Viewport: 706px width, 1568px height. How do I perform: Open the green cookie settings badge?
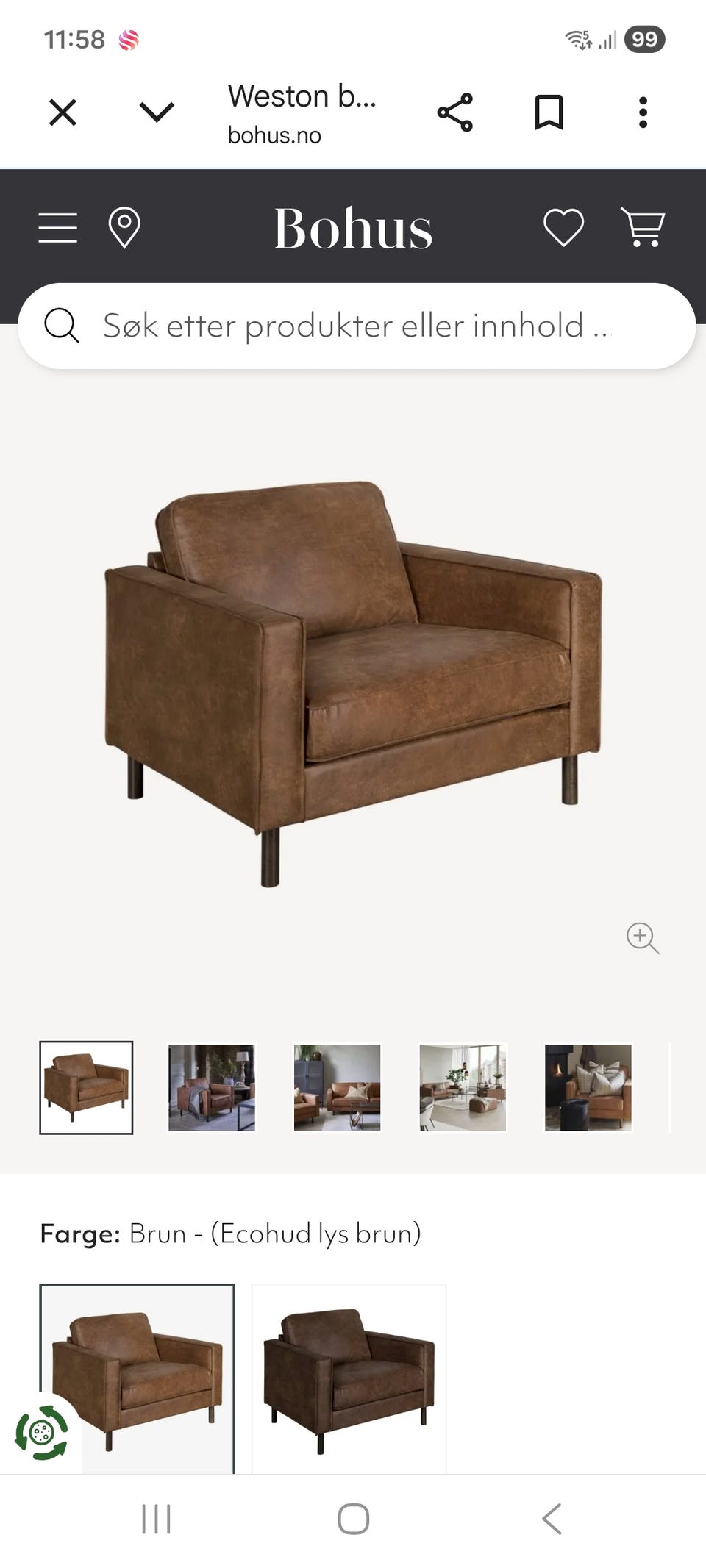point(41,1433)
